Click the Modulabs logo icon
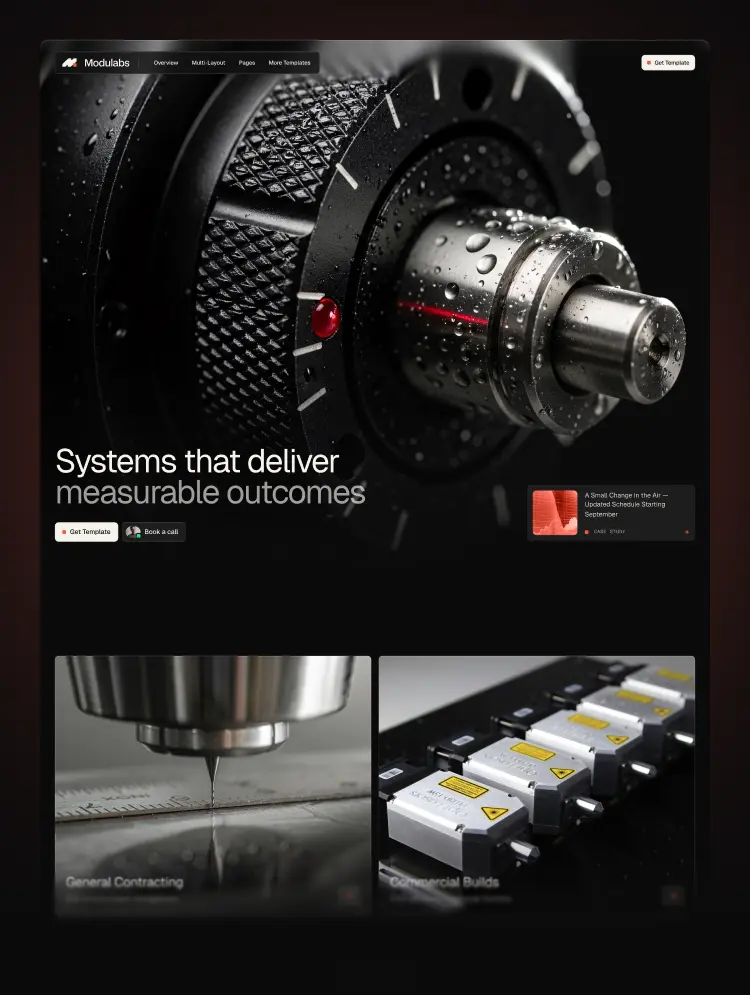 [x=72, y=61]
